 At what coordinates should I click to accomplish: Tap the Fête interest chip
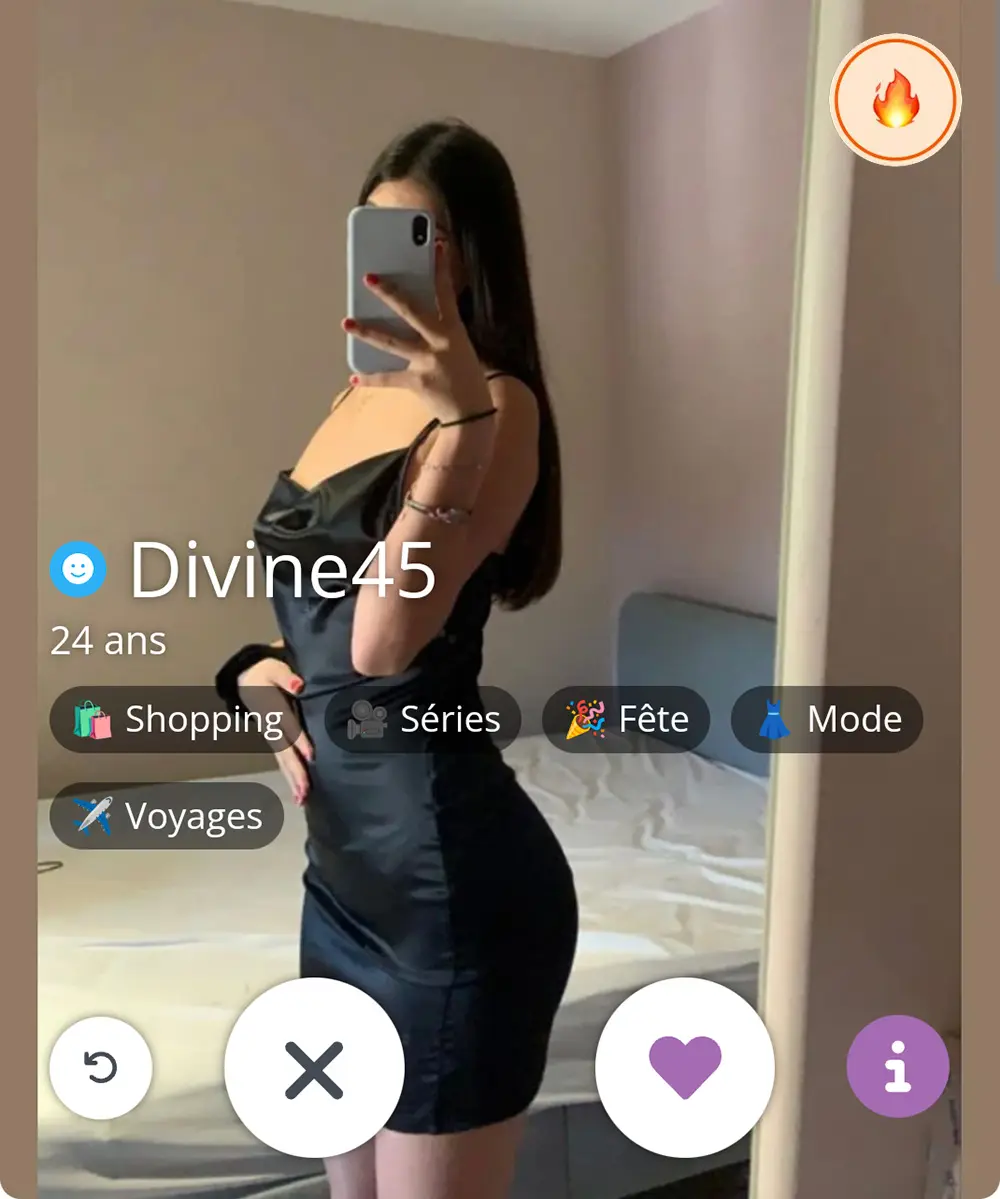tap(626, 719)
